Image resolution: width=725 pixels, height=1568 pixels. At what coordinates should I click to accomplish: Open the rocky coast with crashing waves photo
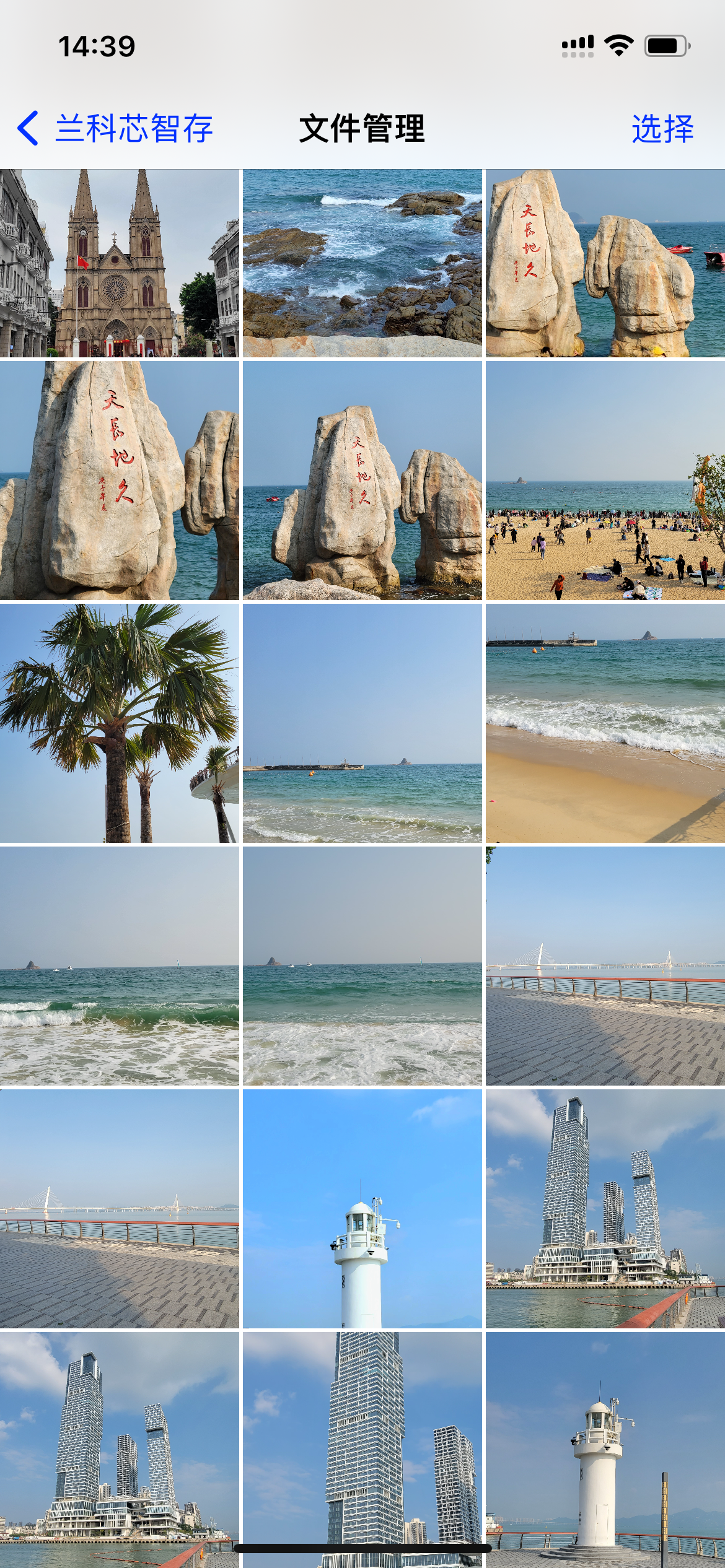pyautogui.click(x=362, y=263)
